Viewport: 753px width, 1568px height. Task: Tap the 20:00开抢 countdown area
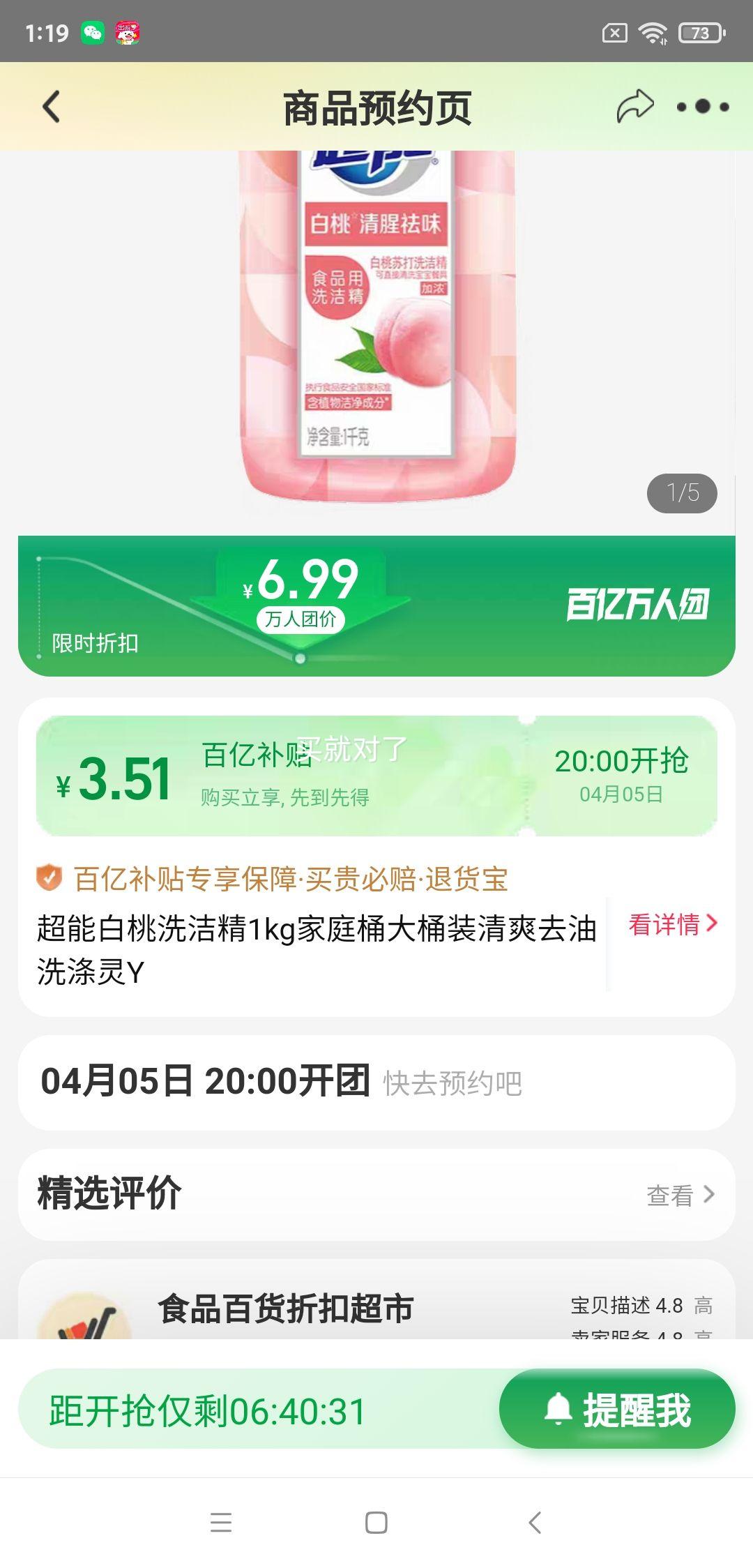(621, 764)
